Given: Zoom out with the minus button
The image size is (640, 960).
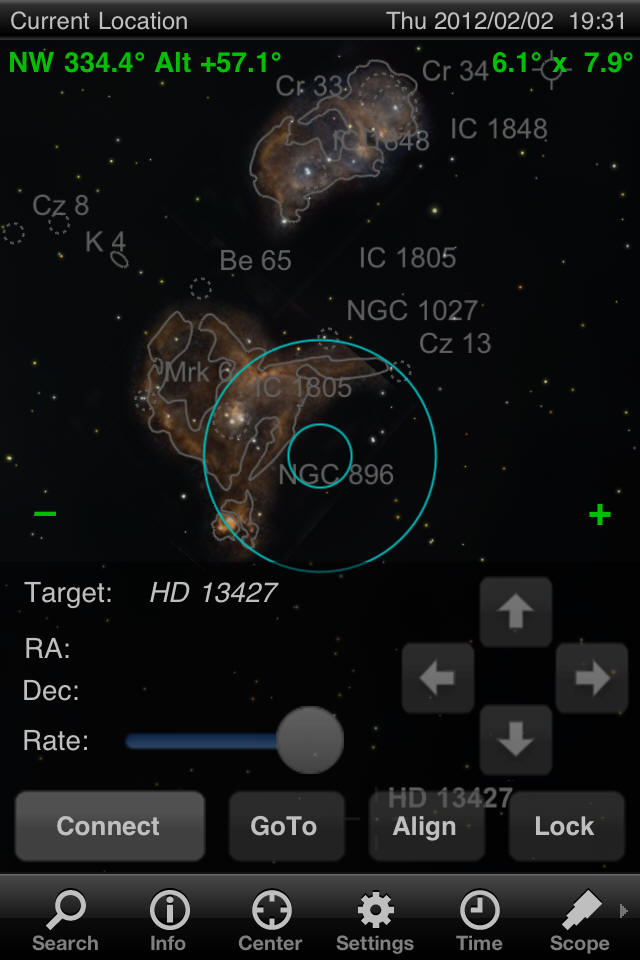Looking at the screenshot, I should coord(45,514).
